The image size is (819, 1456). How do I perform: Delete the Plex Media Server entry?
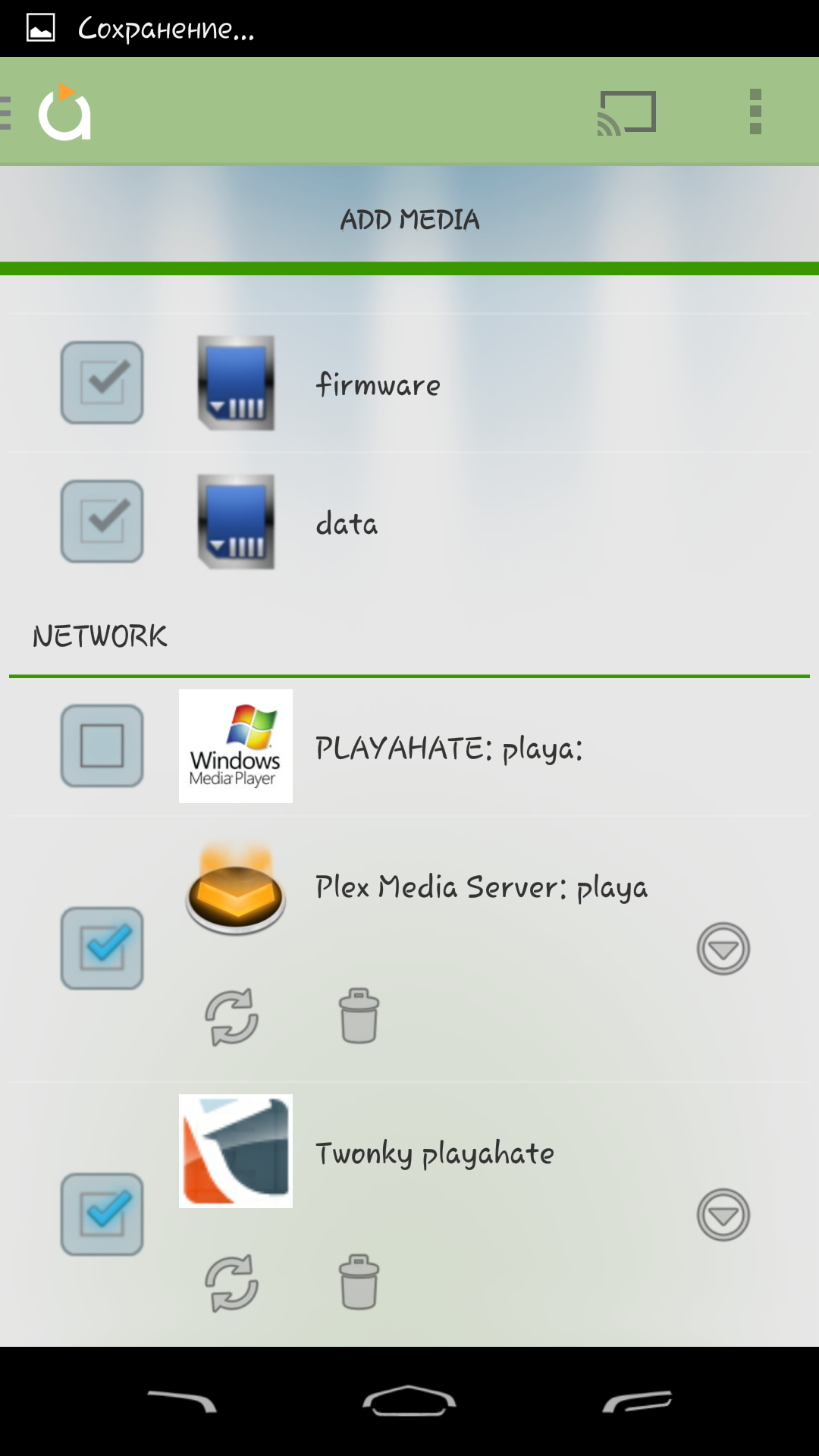click(359, 1016)
